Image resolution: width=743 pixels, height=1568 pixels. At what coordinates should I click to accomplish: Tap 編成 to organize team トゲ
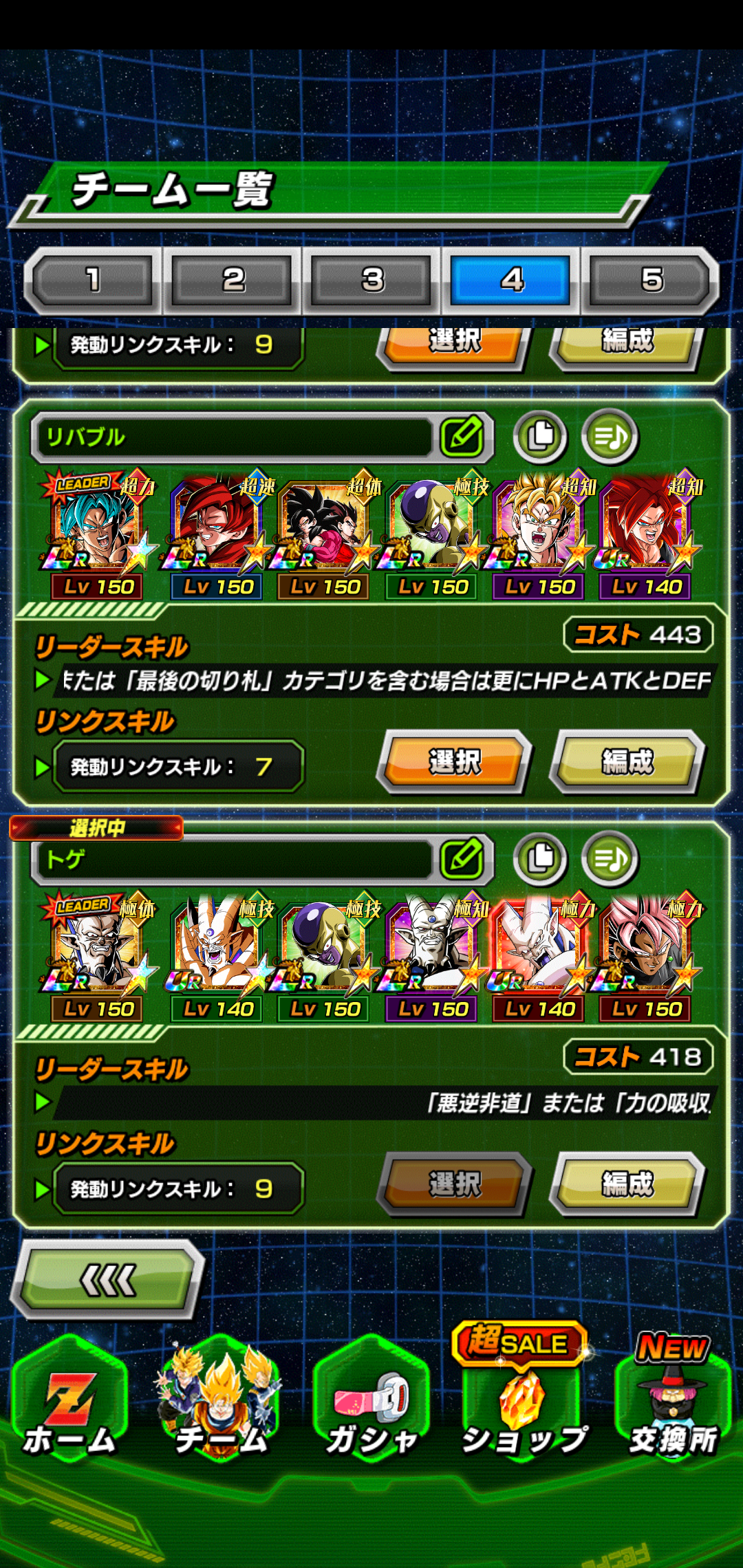[x=627, y=1184]
